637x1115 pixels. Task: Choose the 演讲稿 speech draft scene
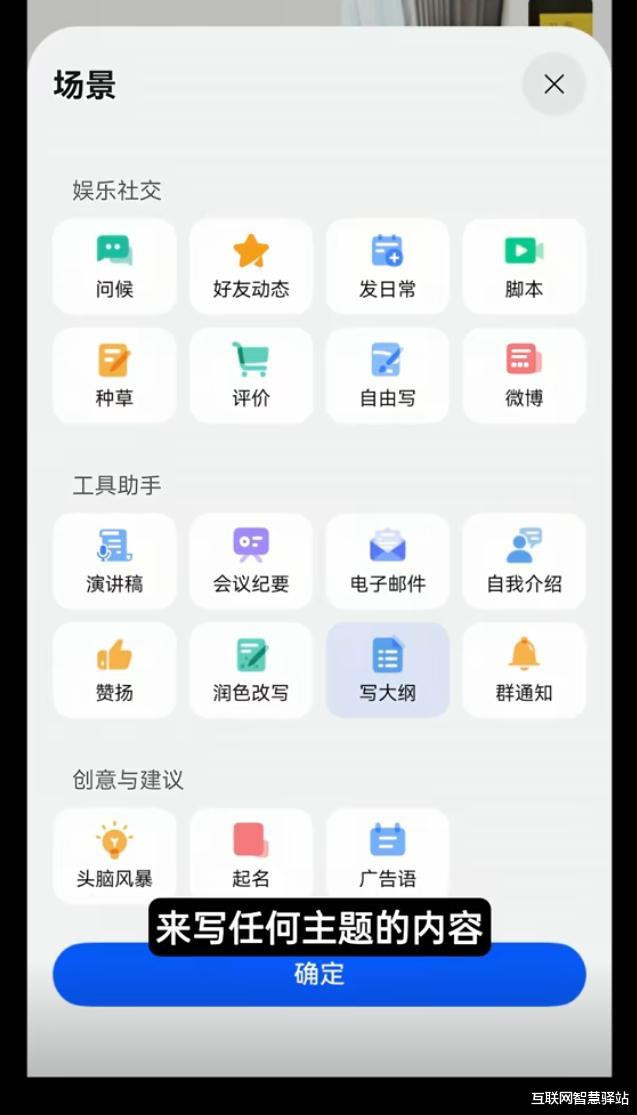coord(114,561)
